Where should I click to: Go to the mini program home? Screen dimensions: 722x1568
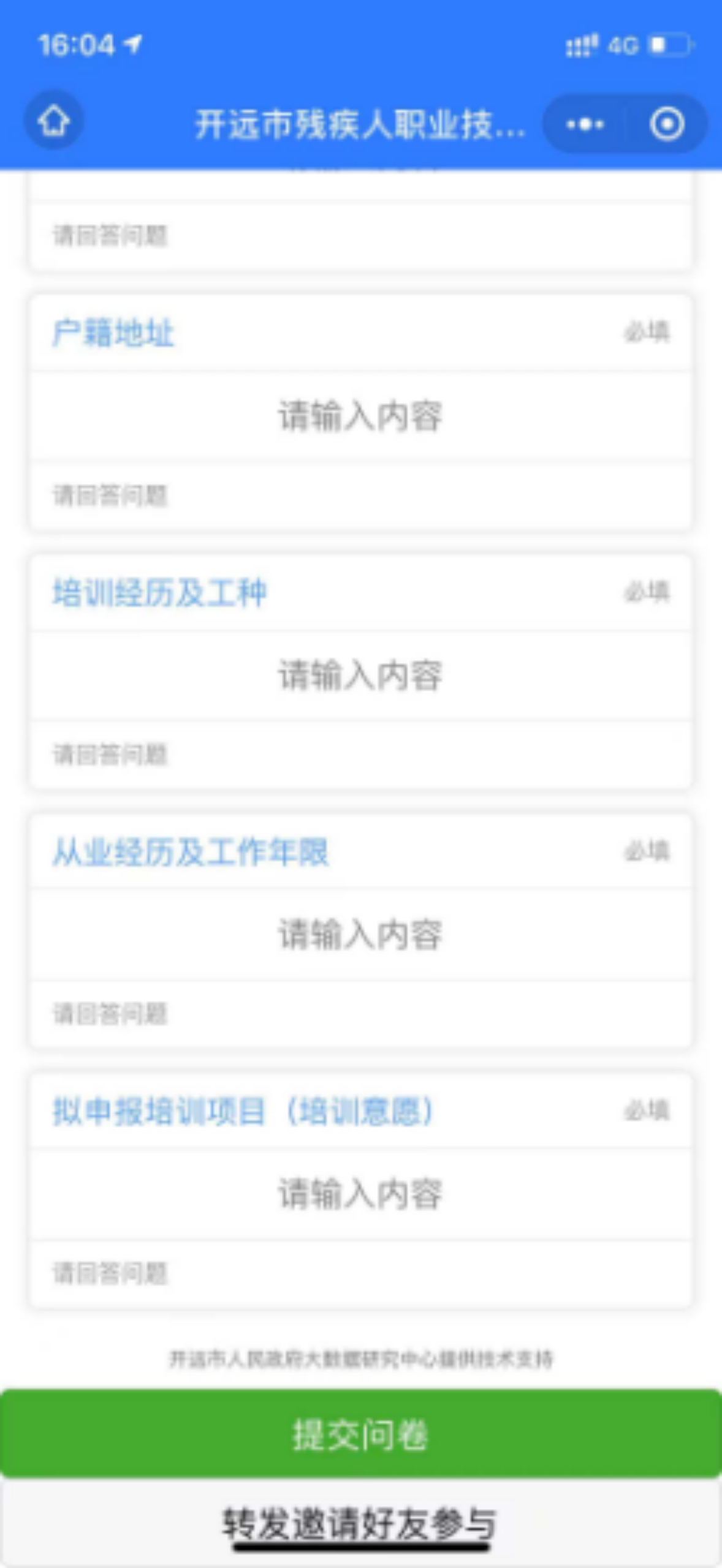pos(54,121)
